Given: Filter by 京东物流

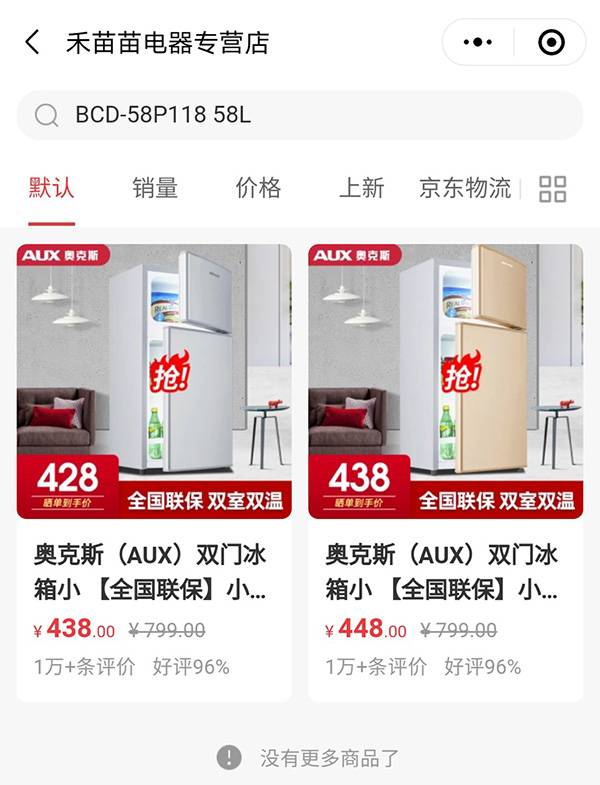Looking at the screenshot, I should [465, 188].
